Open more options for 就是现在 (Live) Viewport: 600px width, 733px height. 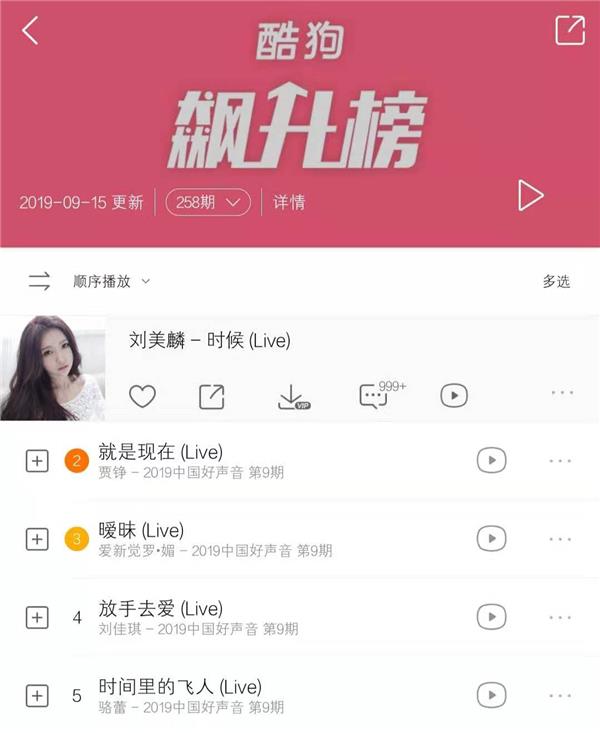[x=560, y=461]
